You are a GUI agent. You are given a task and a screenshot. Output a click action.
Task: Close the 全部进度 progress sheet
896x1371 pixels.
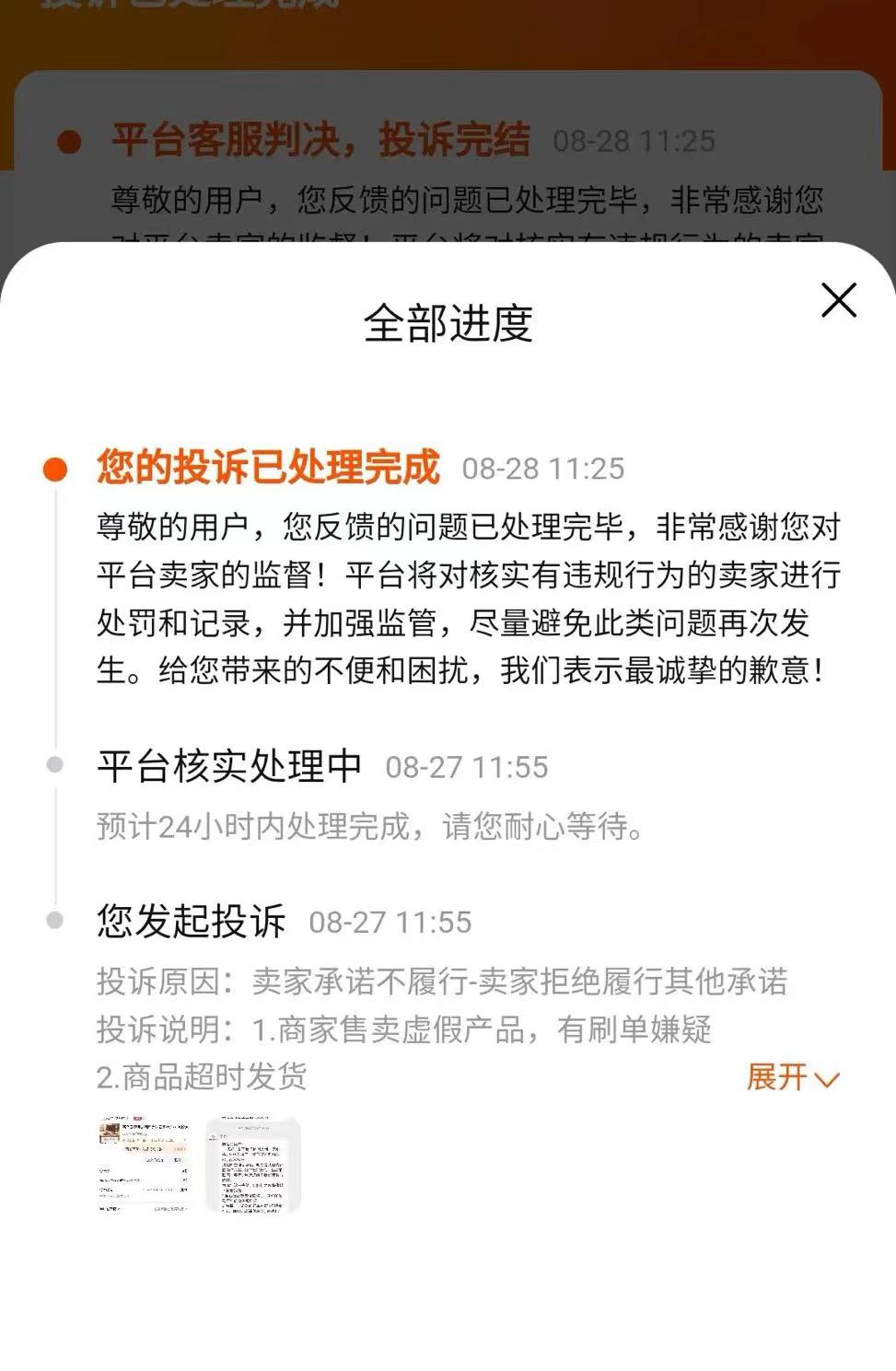coord(838,300)
